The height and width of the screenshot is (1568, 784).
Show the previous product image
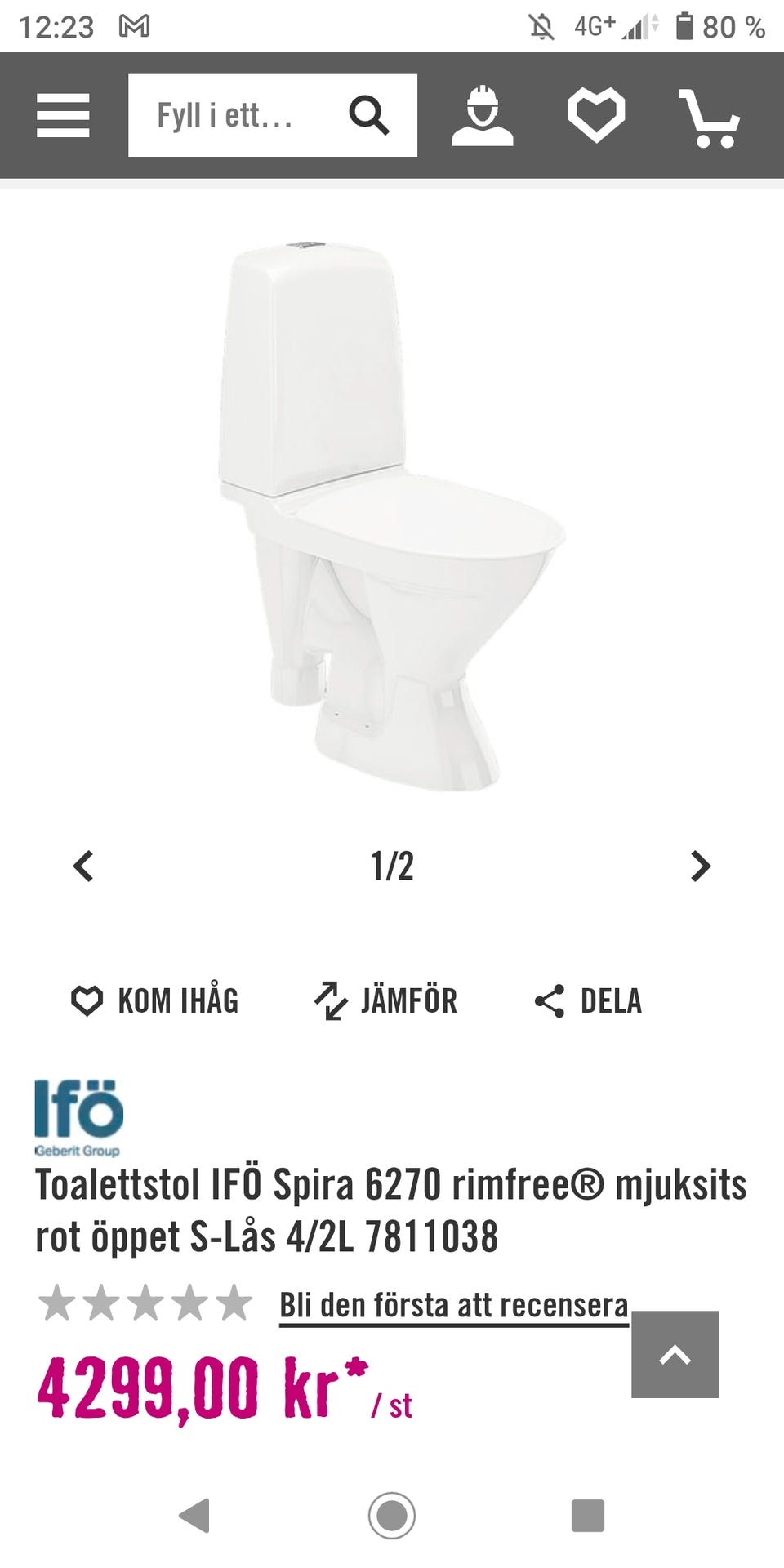click(x=83, y=866)
